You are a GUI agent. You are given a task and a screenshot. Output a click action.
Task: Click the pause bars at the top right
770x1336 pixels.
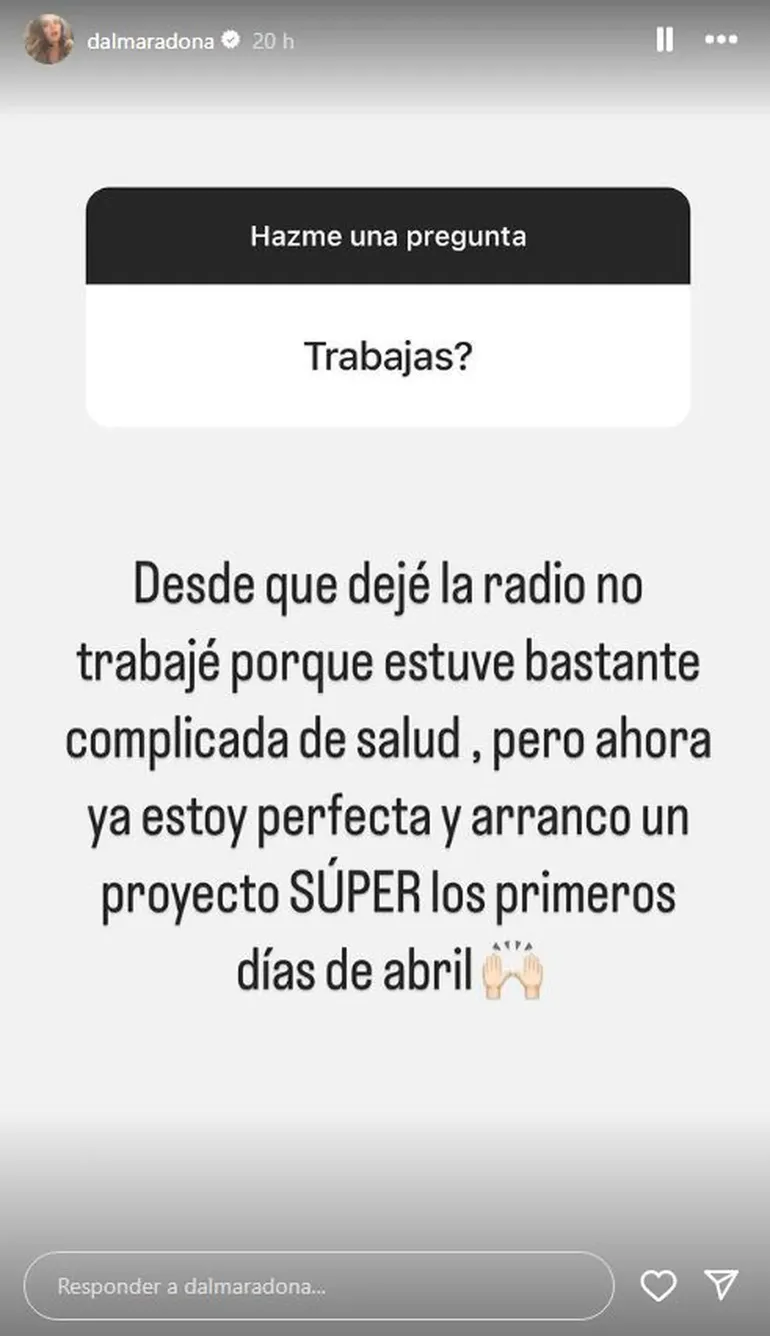[663, 40]
